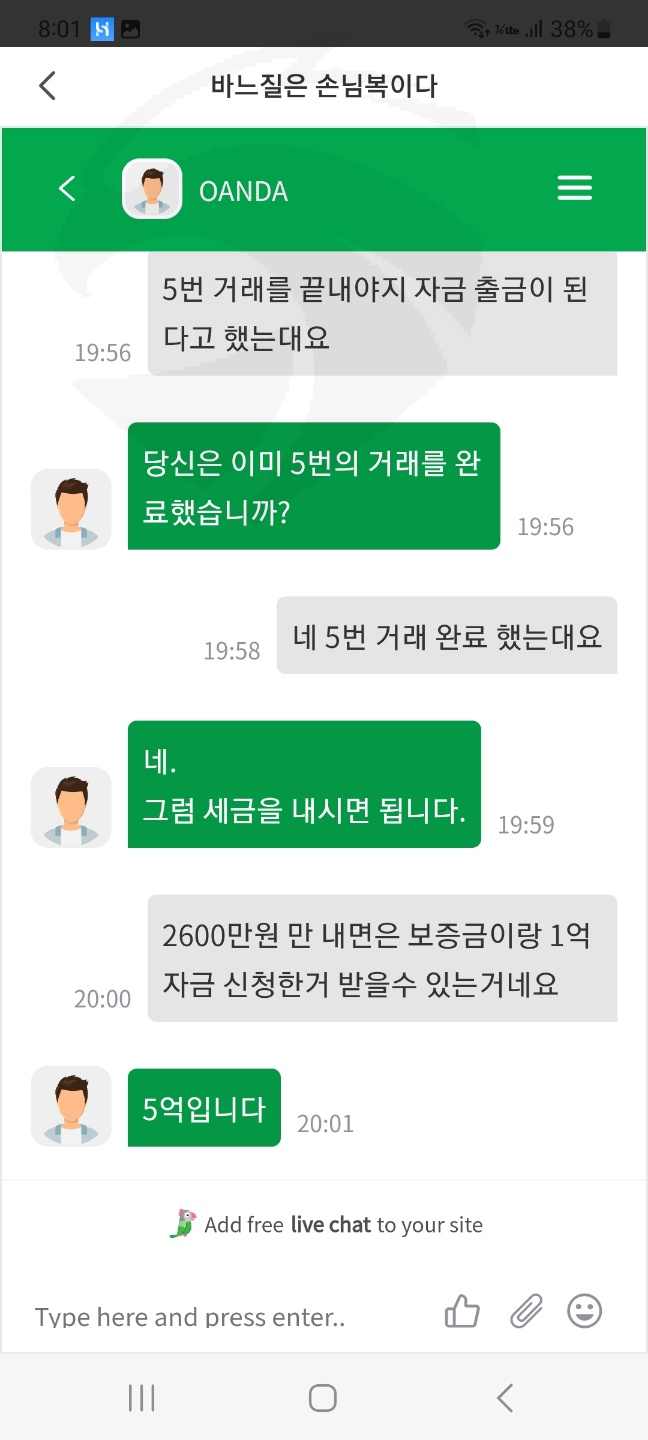Open the Add free live chat link
The height and width of the screenshot is (1440, 648).
[x=326, y=1225]
